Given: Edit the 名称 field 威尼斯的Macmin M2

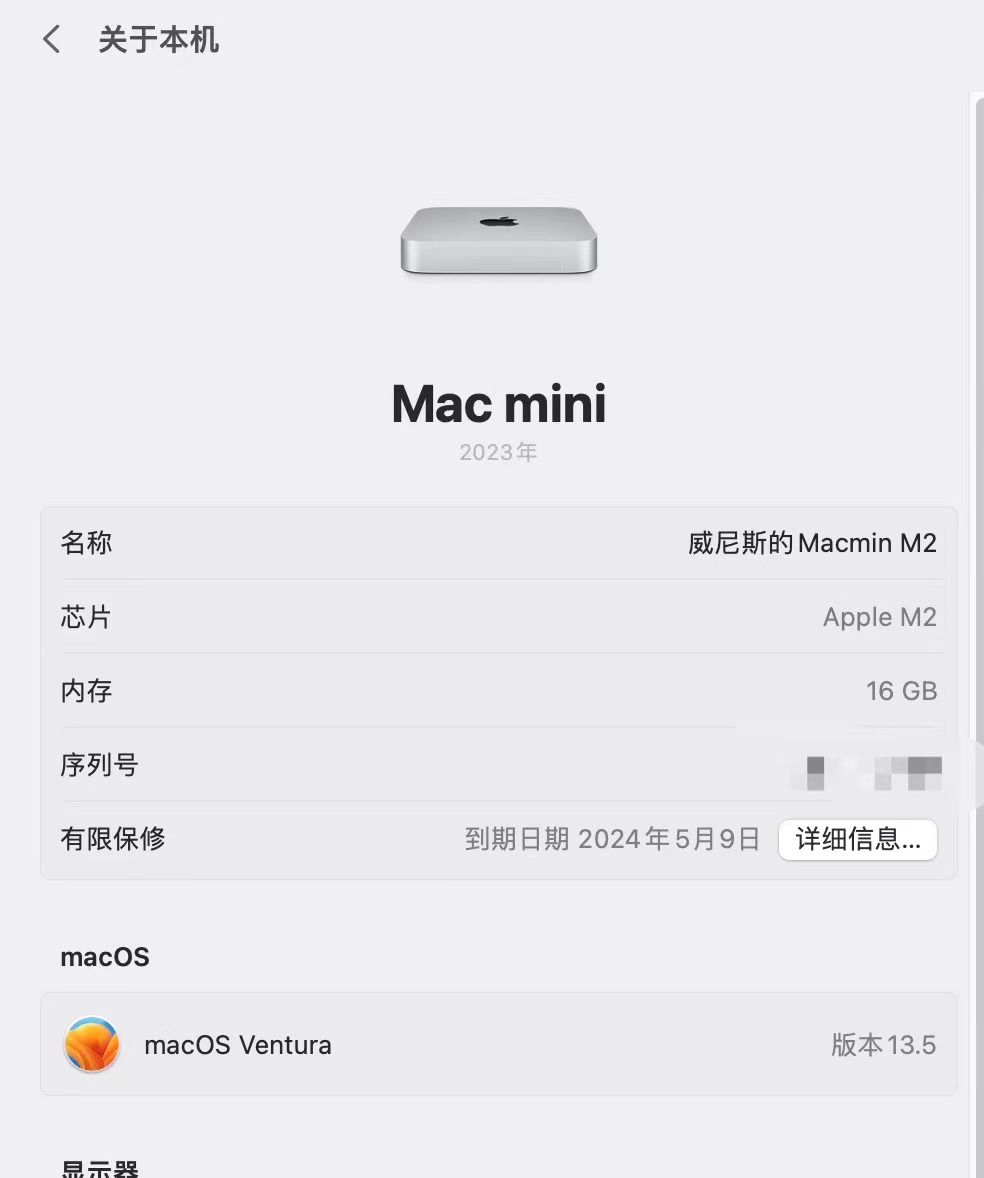Looking at the screenshot, I should [x=811, y=543].
